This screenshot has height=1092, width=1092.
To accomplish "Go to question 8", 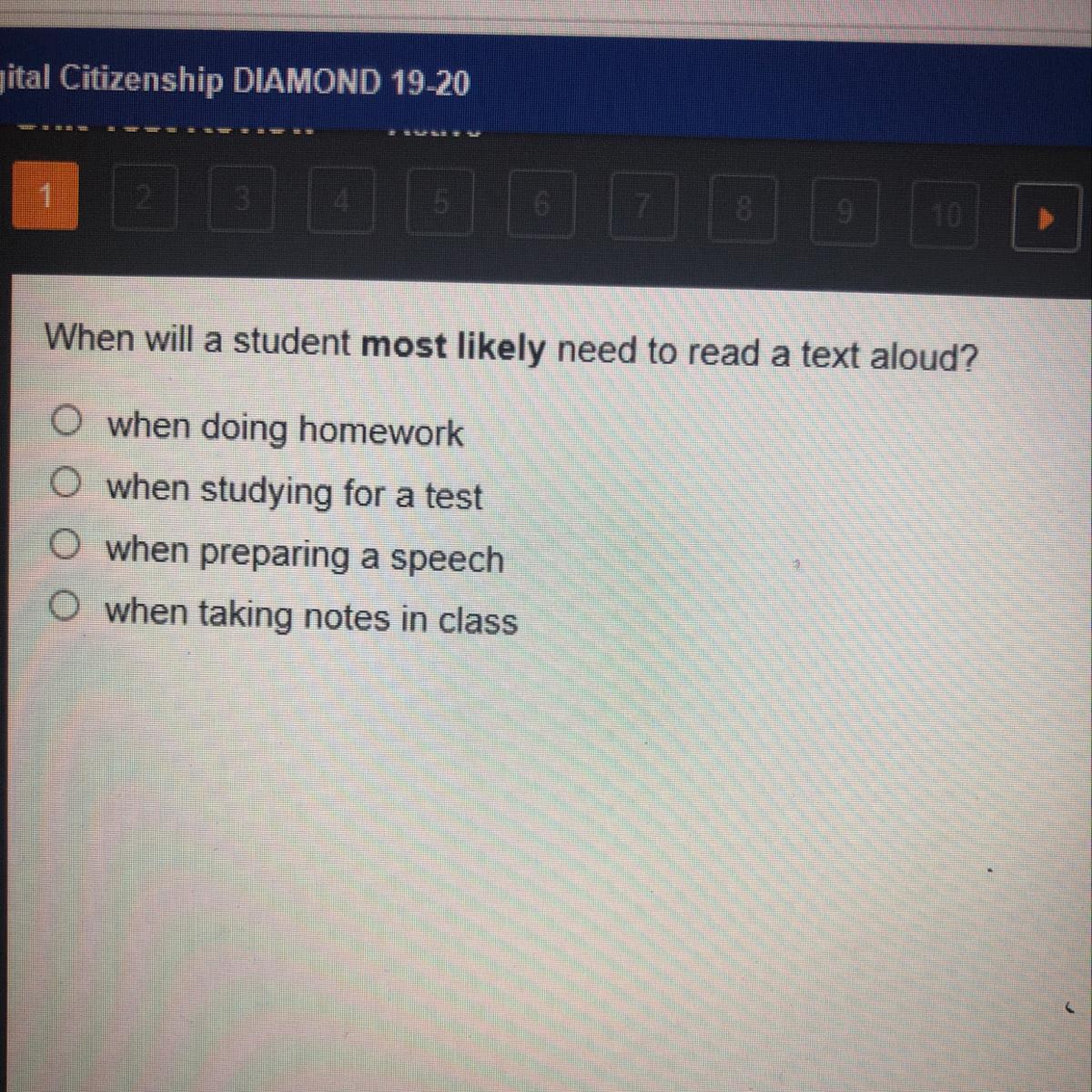I will [743, 210].
